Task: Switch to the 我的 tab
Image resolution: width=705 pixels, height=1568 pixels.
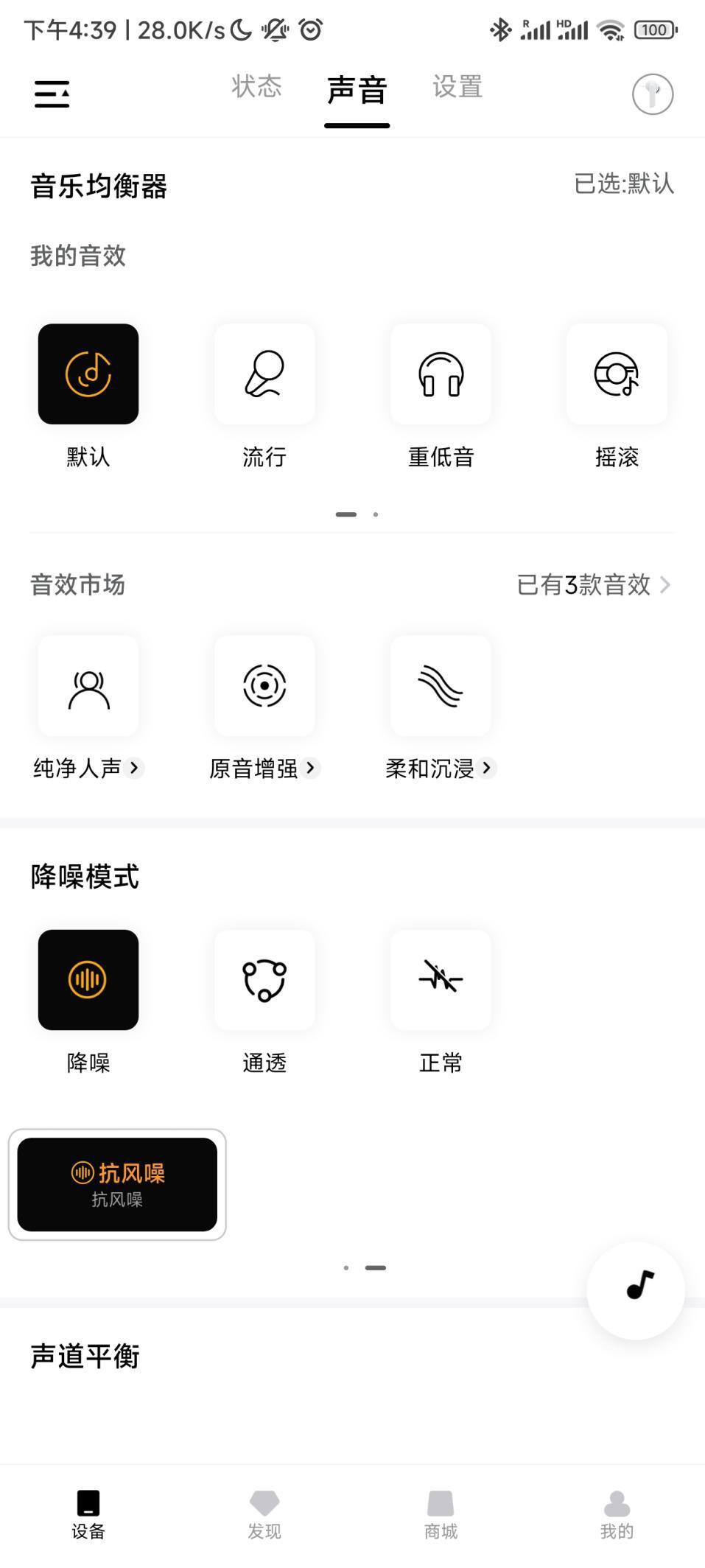Action: tap(617, 1515)
